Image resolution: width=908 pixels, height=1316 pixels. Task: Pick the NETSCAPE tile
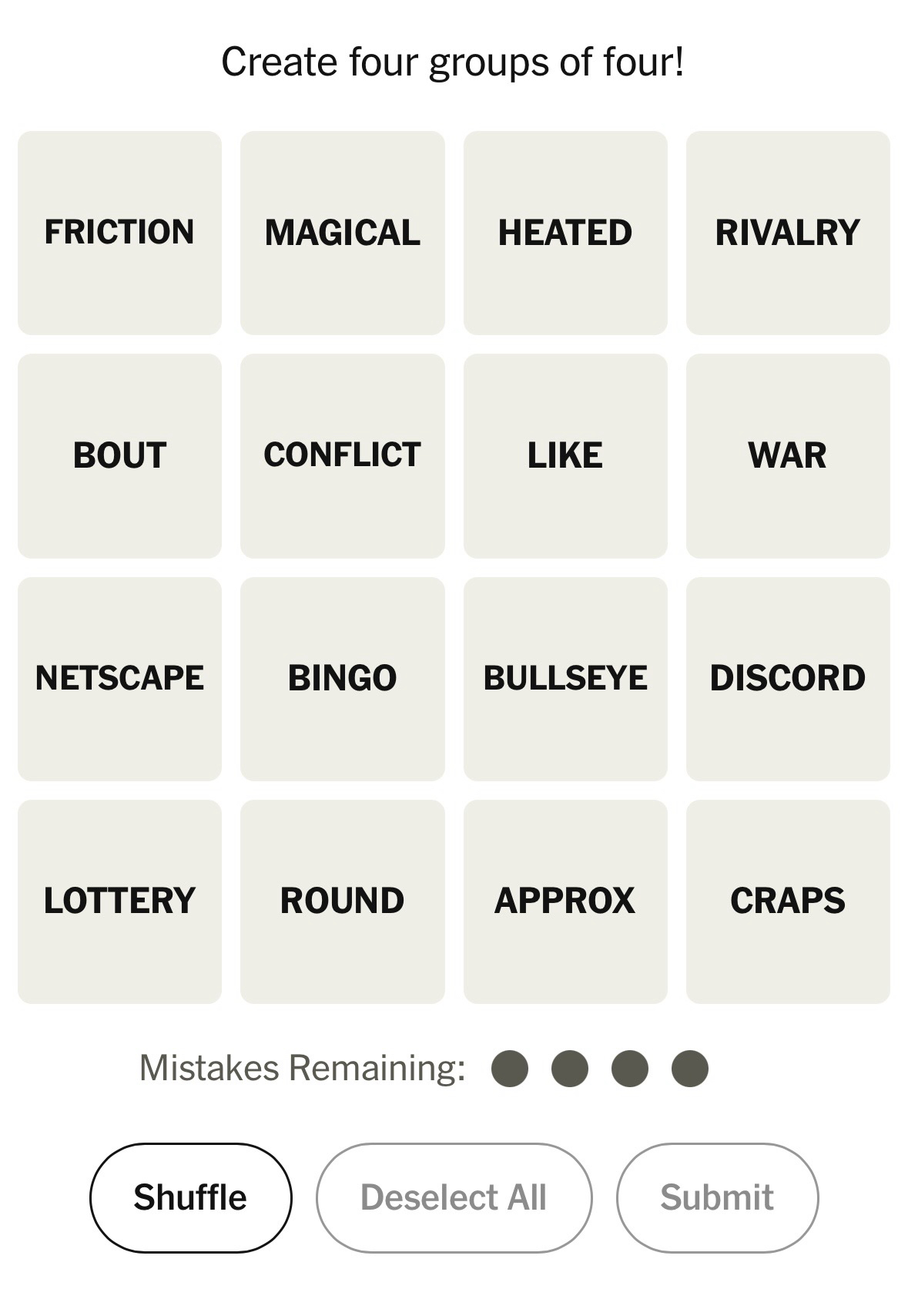[x=119, y=678]
